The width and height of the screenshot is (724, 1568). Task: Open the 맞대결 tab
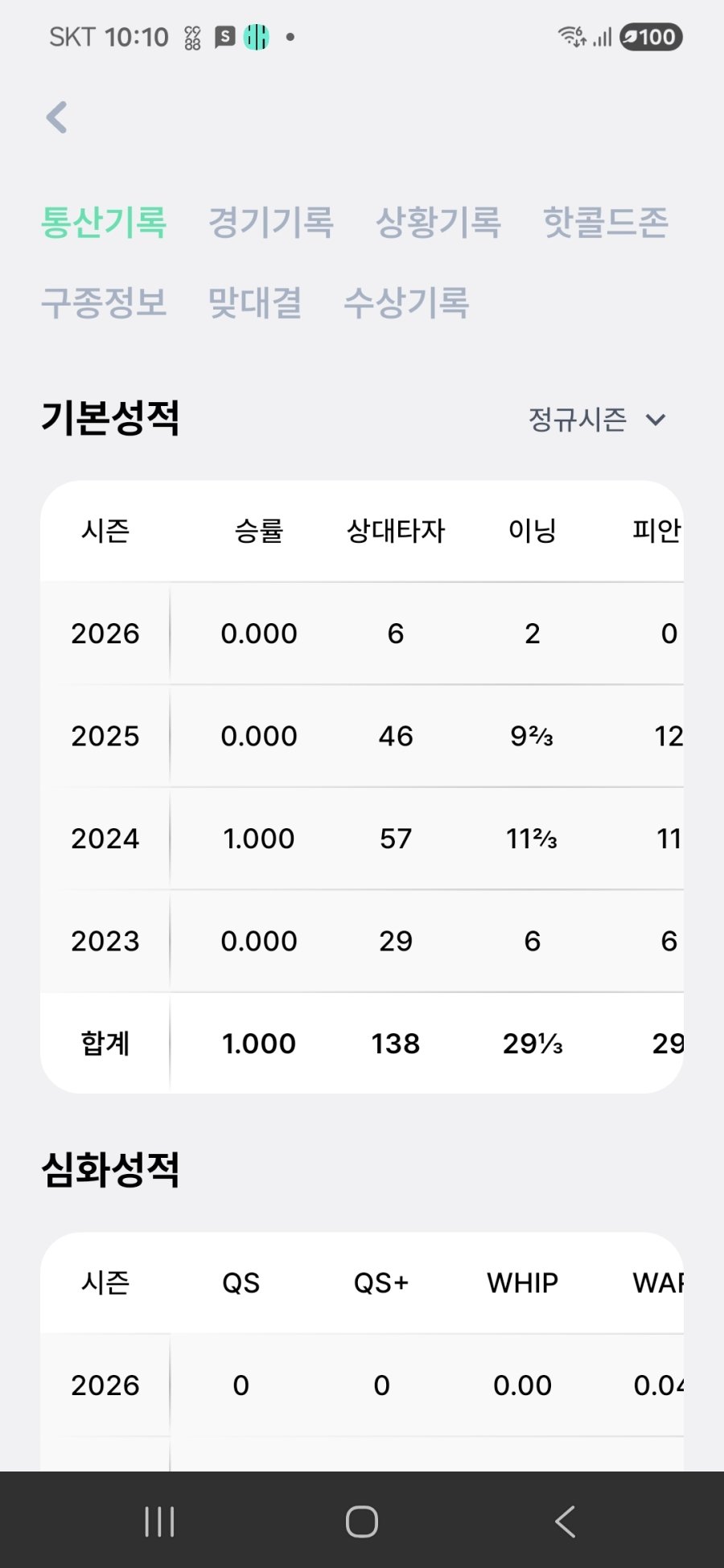[x=255, y=303]
